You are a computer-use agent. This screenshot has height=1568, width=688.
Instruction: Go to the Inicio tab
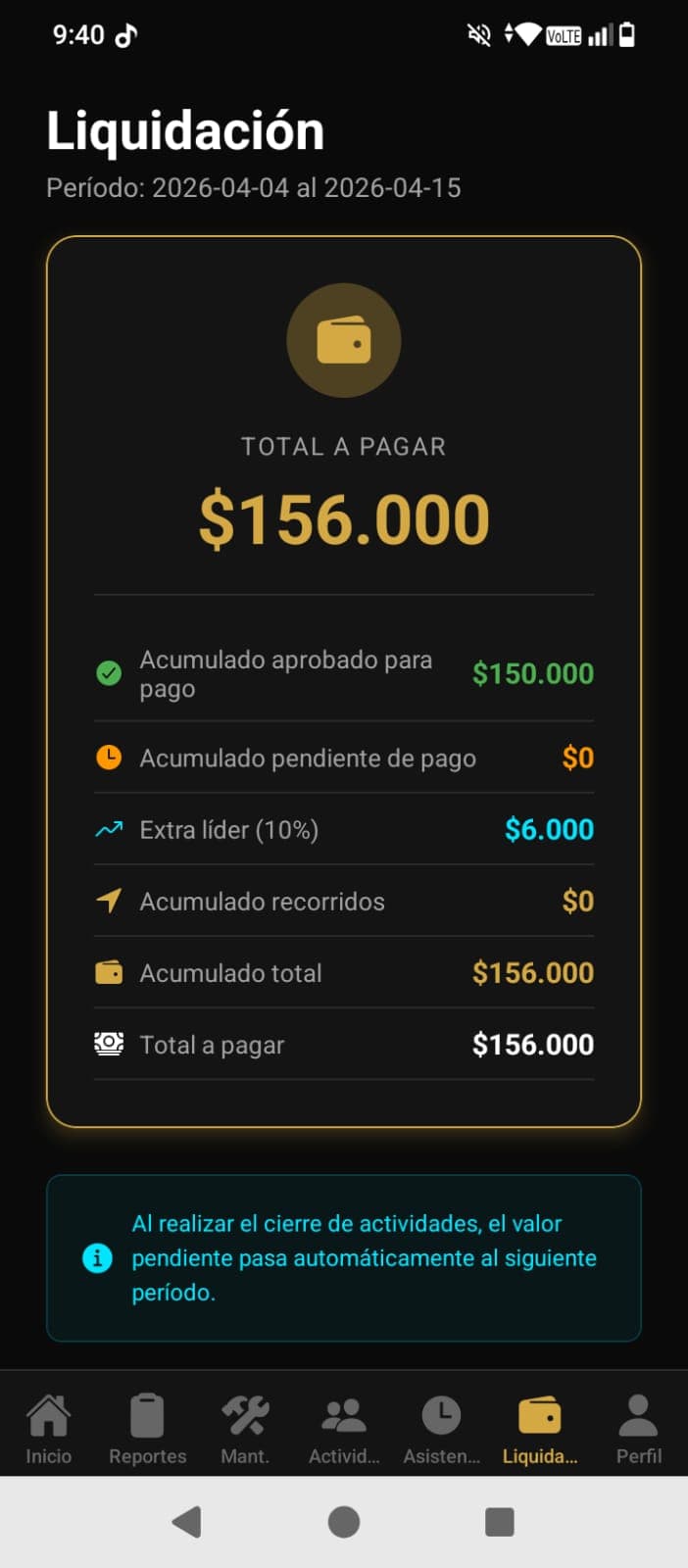tap(49, 1428)
